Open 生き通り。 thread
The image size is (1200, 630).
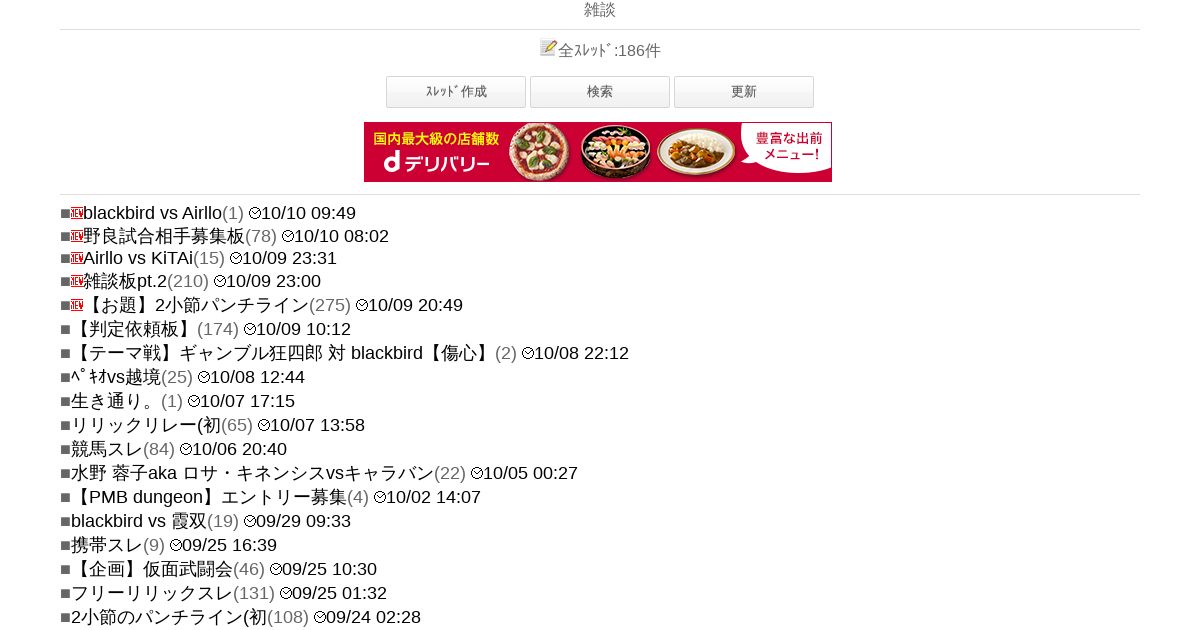114,401
